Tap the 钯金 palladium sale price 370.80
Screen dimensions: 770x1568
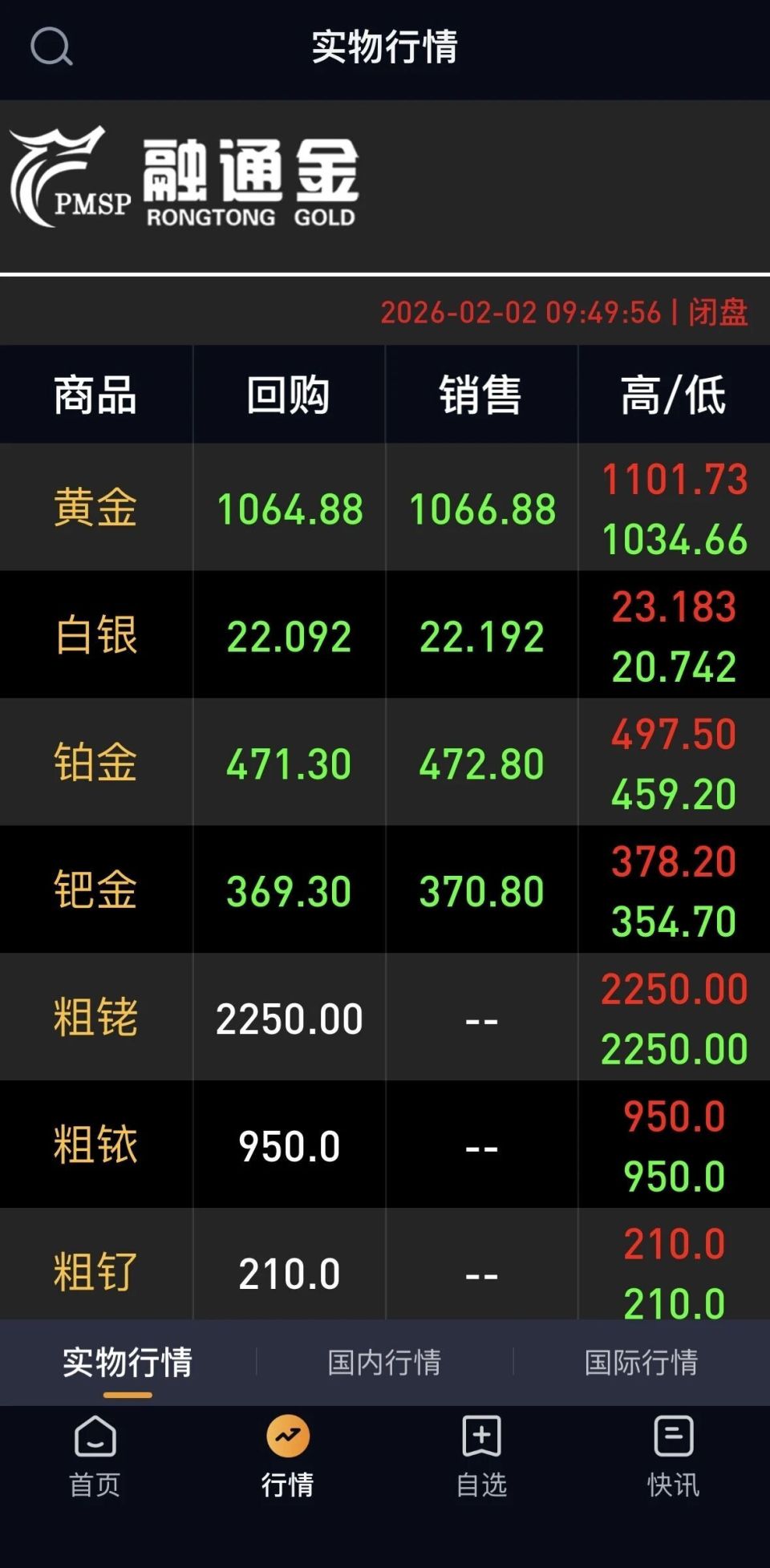(x=481, y=889)
